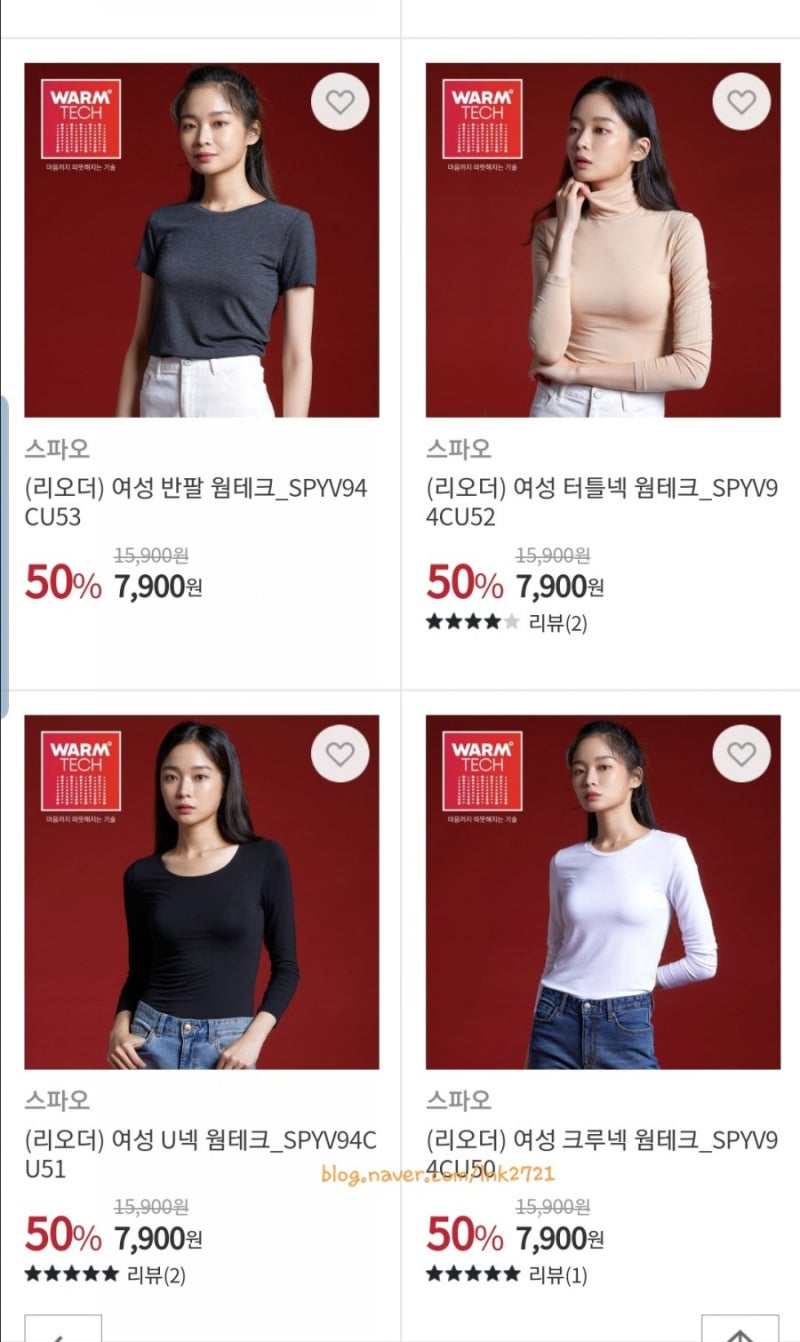800x1342 pixels.
Task: Add 여성 터틀넥 웜테크 to wishlist
Action: [x=741, y=101]
